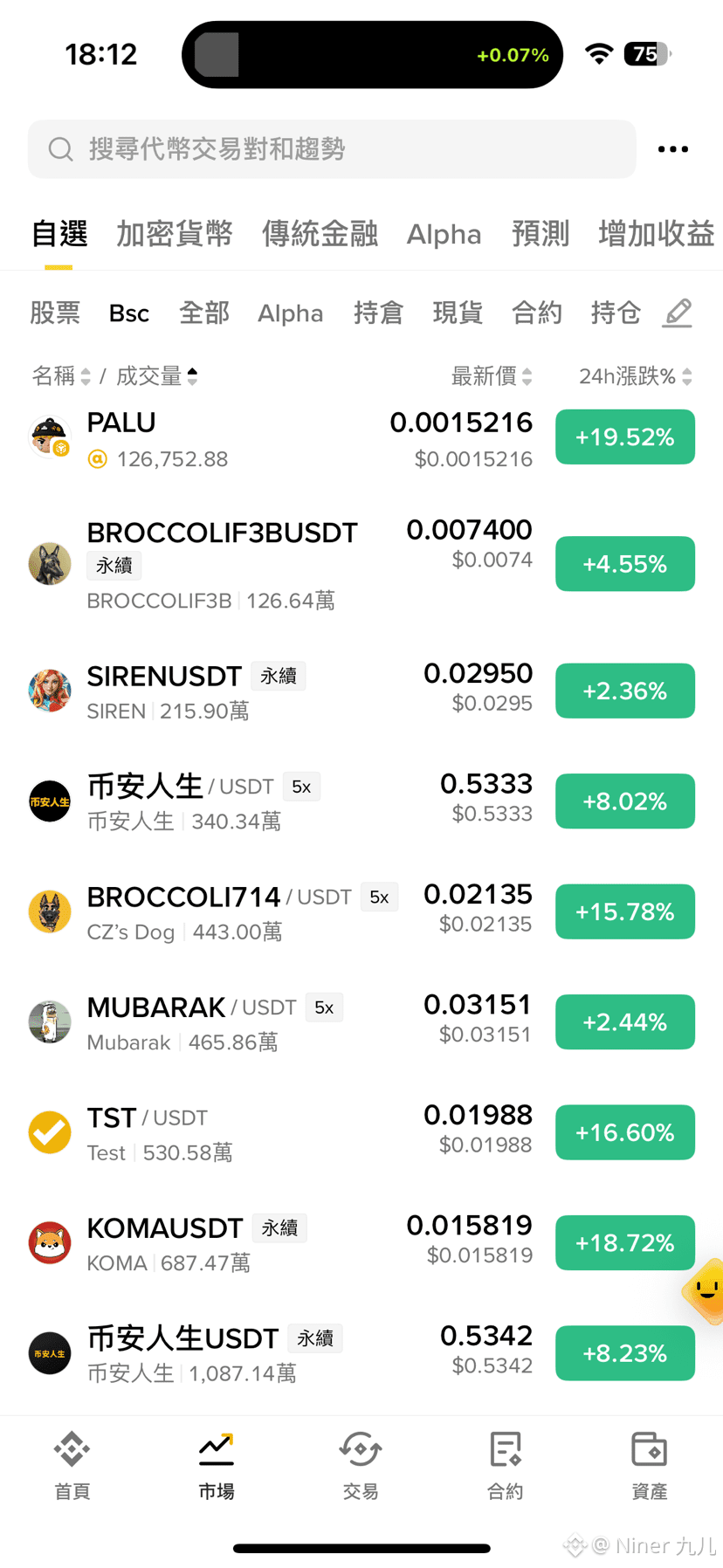Viewport: 723px width, 1568px height.
Task: Select the 股票 watchlist sub-tab
Action: coord(55,313)
